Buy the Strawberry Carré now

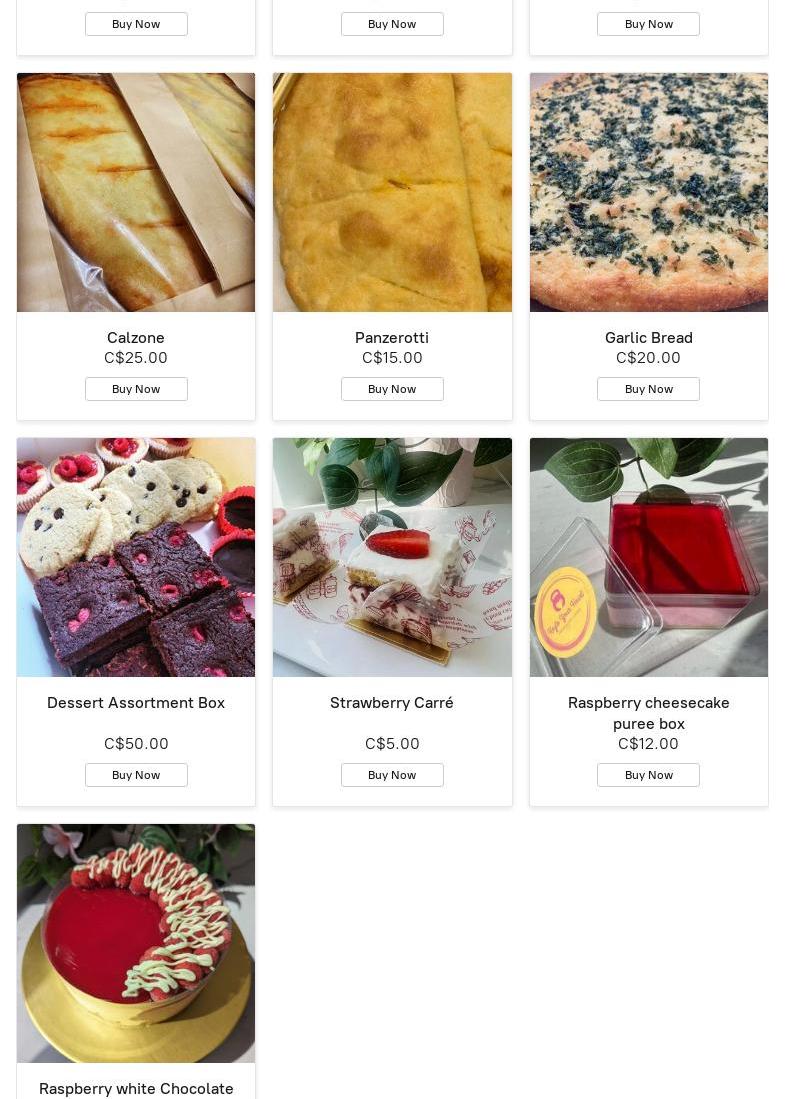392,775
